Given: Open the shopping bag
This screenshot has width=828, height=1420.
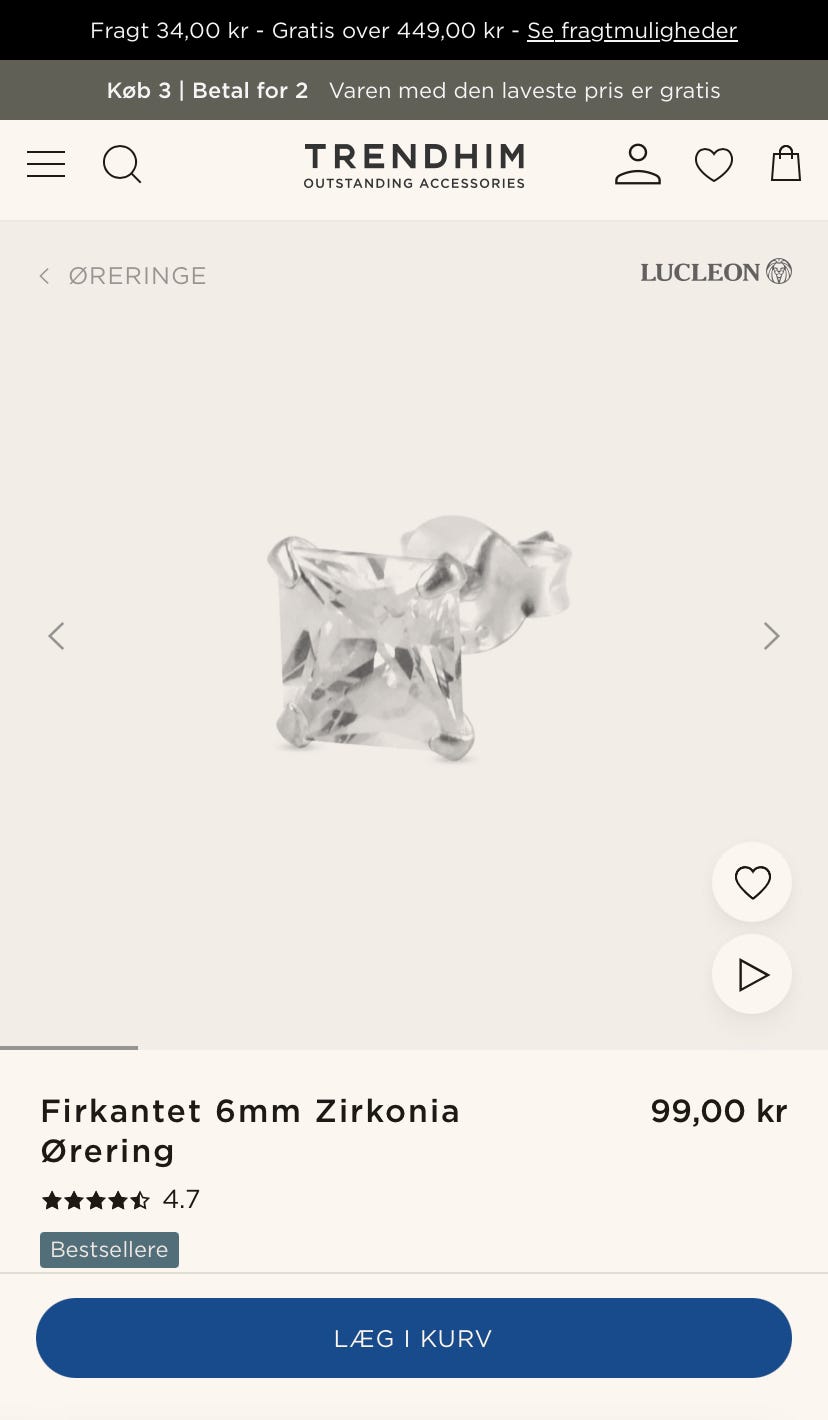Looking at the screenshot, I should tap(786, 163).
